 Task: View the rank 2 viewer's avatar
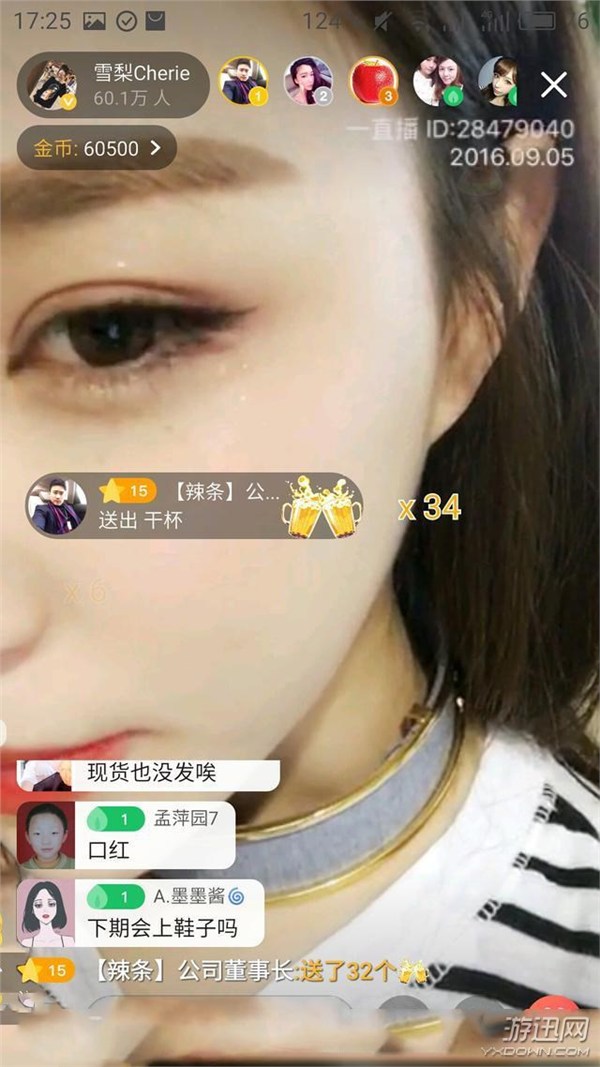pos(308,81)
